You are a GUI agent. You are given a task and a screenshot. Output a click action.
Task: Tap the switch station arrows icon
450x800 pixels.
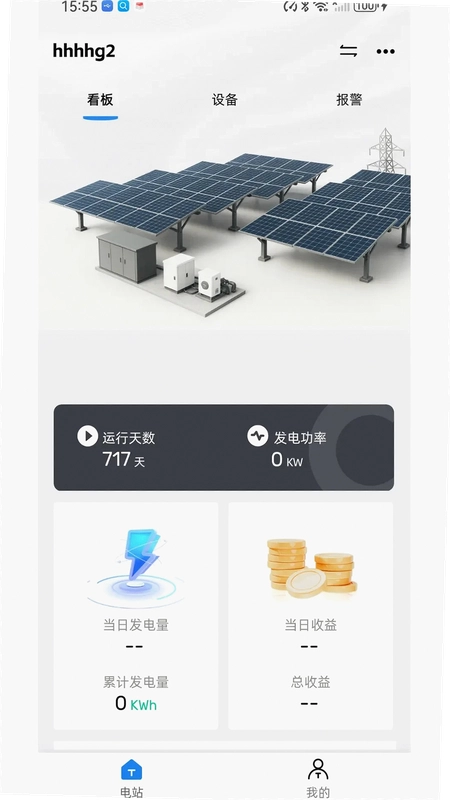[x=348, y=51]
